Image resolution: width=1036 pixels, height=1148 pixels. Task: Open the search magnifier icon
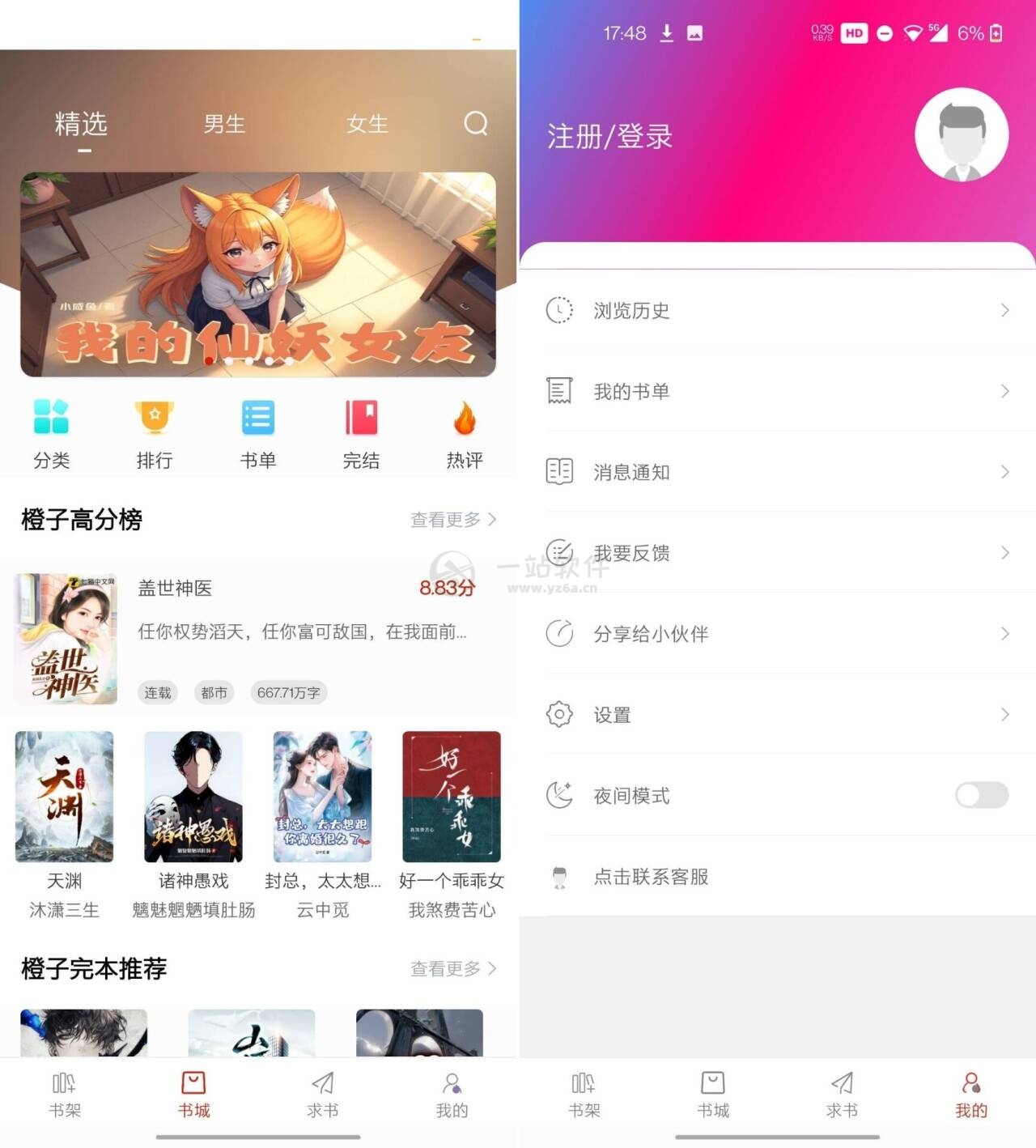[475, 123]
